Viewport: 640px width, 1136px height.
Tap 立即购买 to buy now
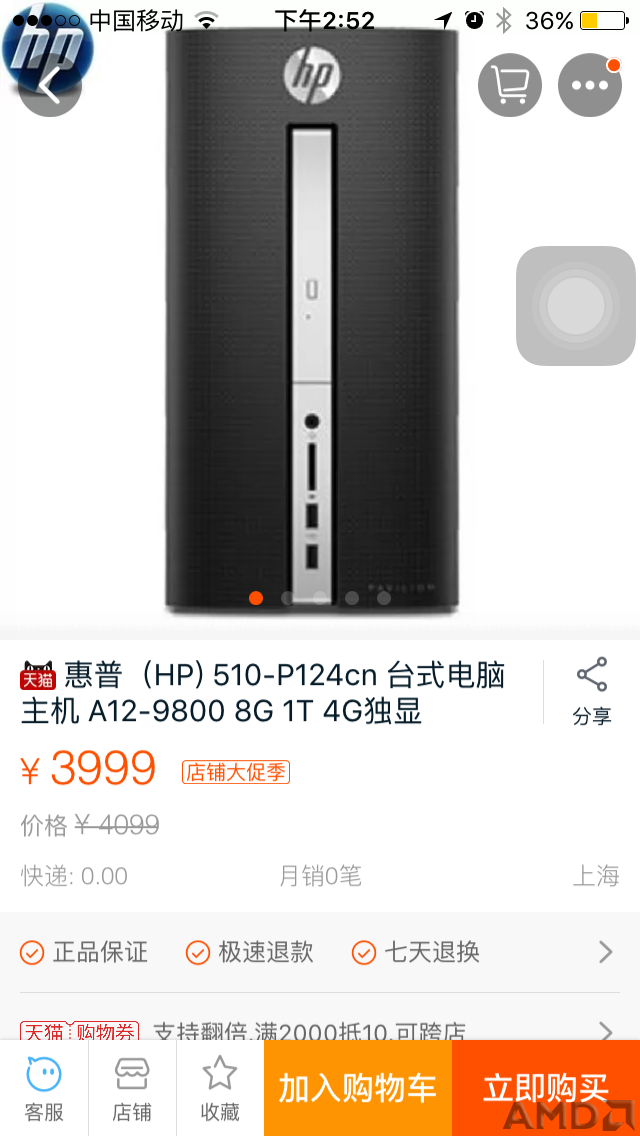[x=546, y=1089]
